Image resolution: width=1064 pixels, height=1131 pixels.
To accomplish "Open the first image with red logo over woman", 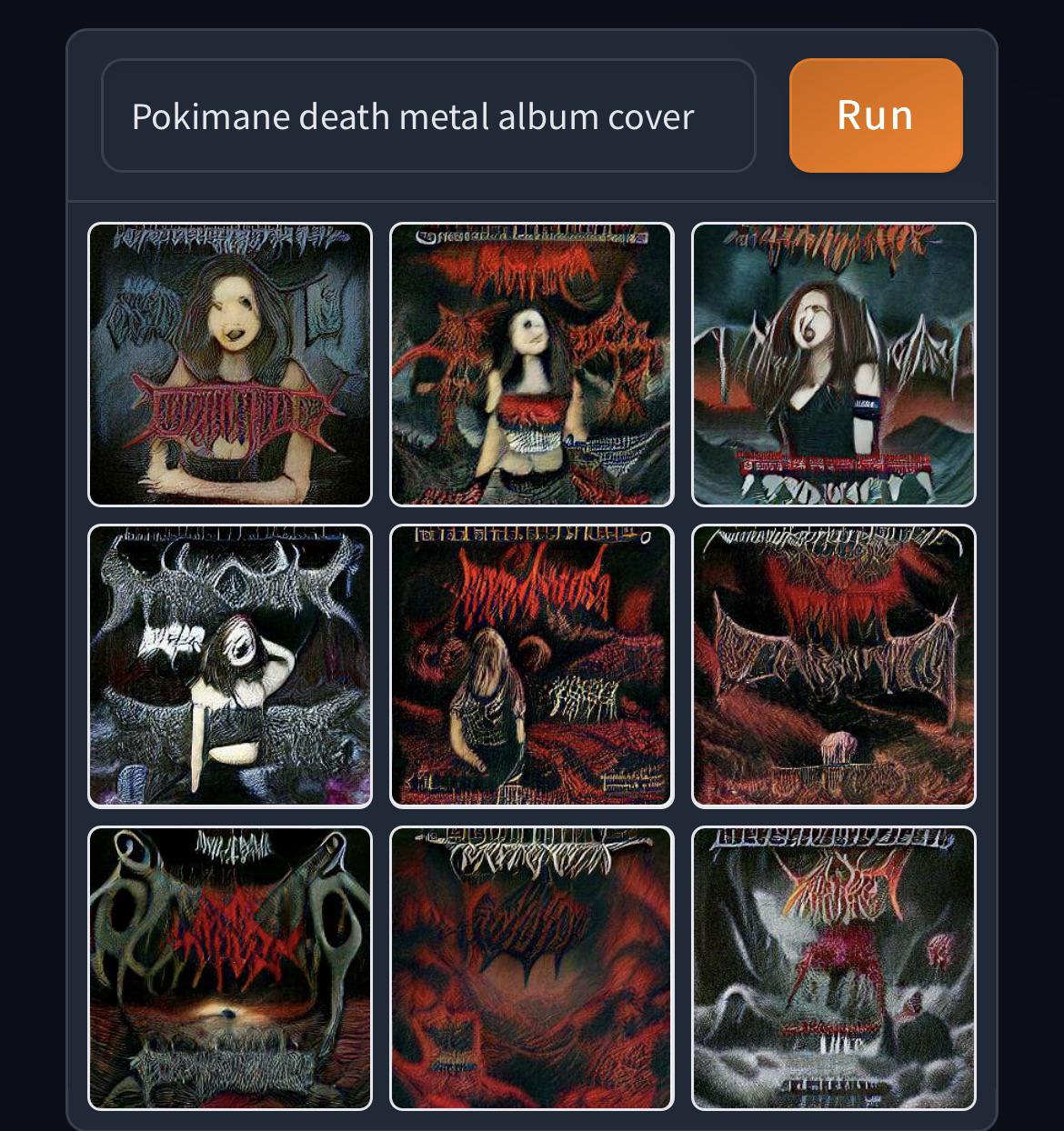I will [x=230, y=364].
